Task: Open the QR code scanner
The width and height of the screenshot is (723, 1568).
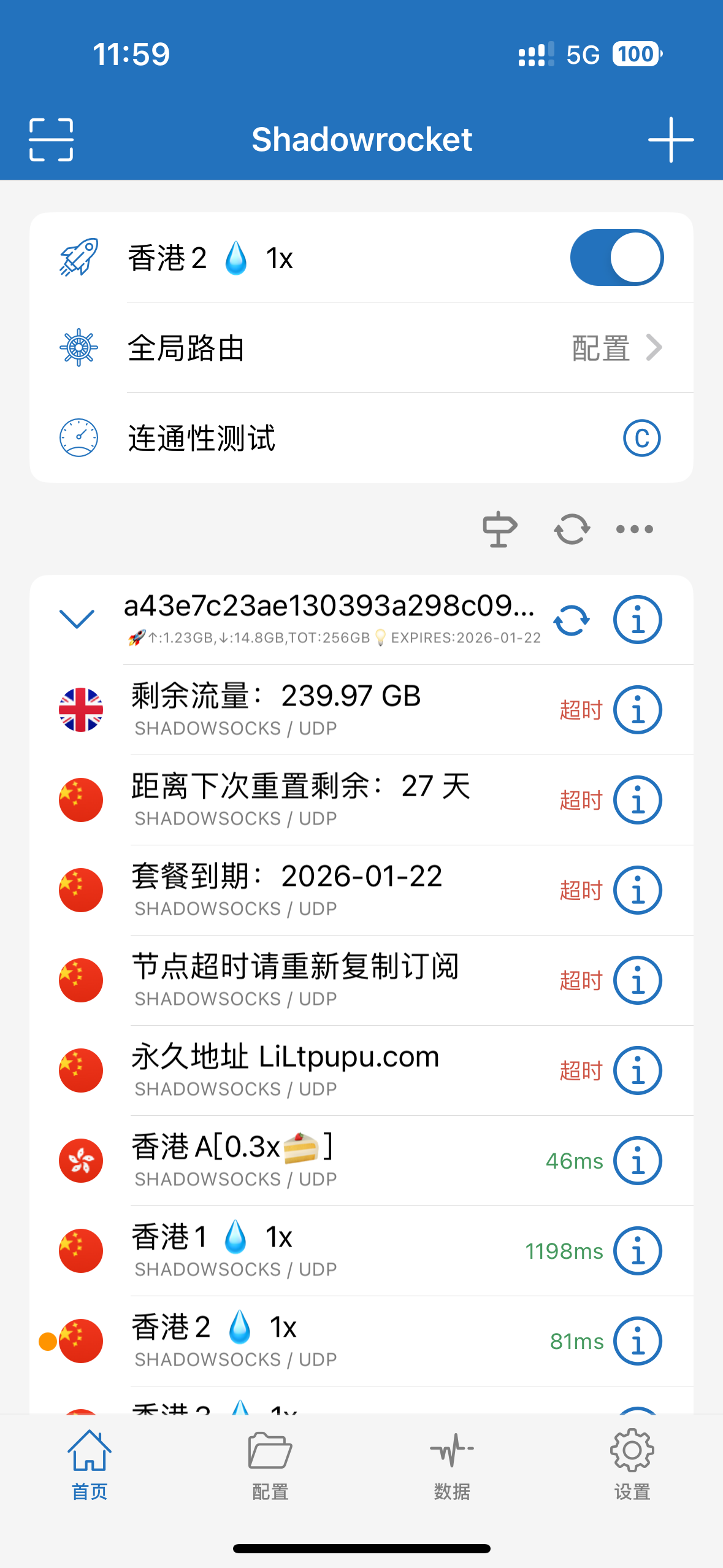Action: (x=51, y=140)
